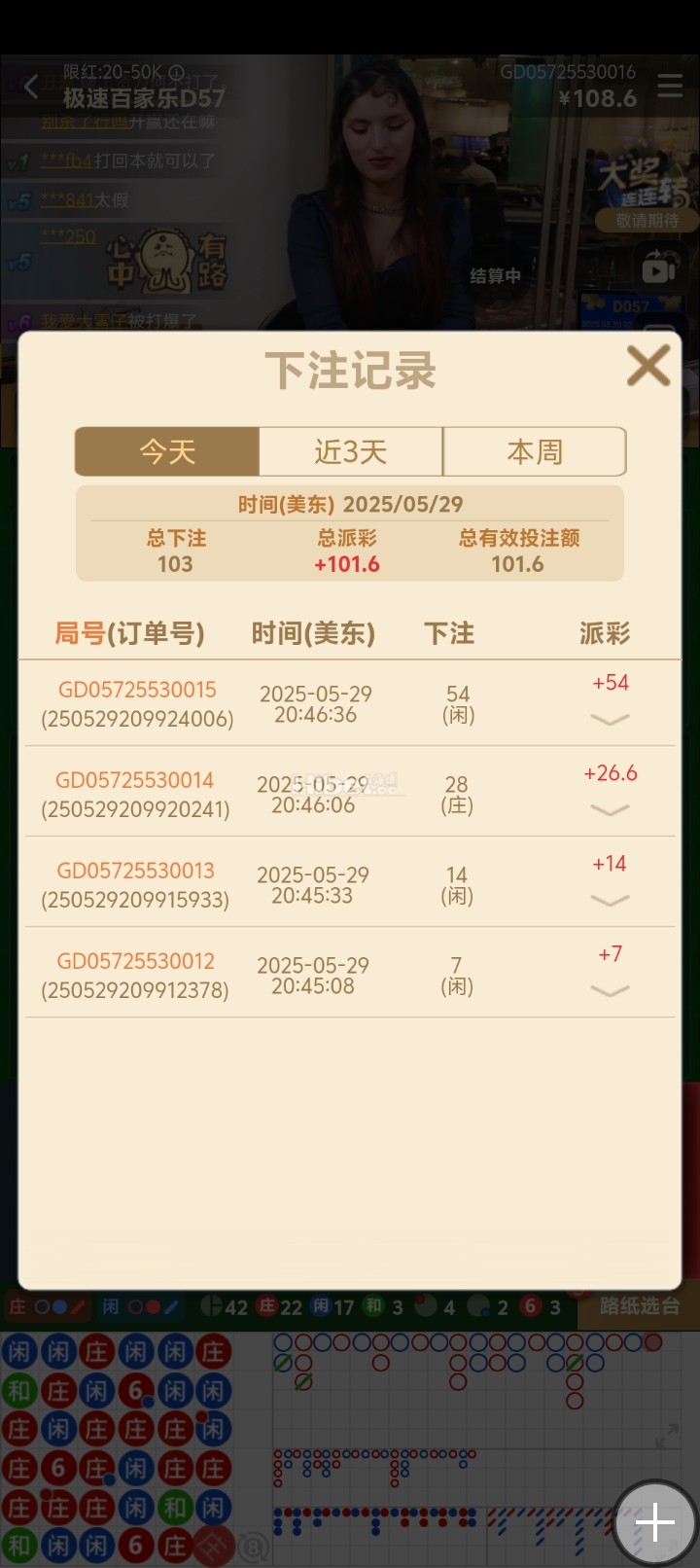Click the 路纸选台 button

point(638,1306)
